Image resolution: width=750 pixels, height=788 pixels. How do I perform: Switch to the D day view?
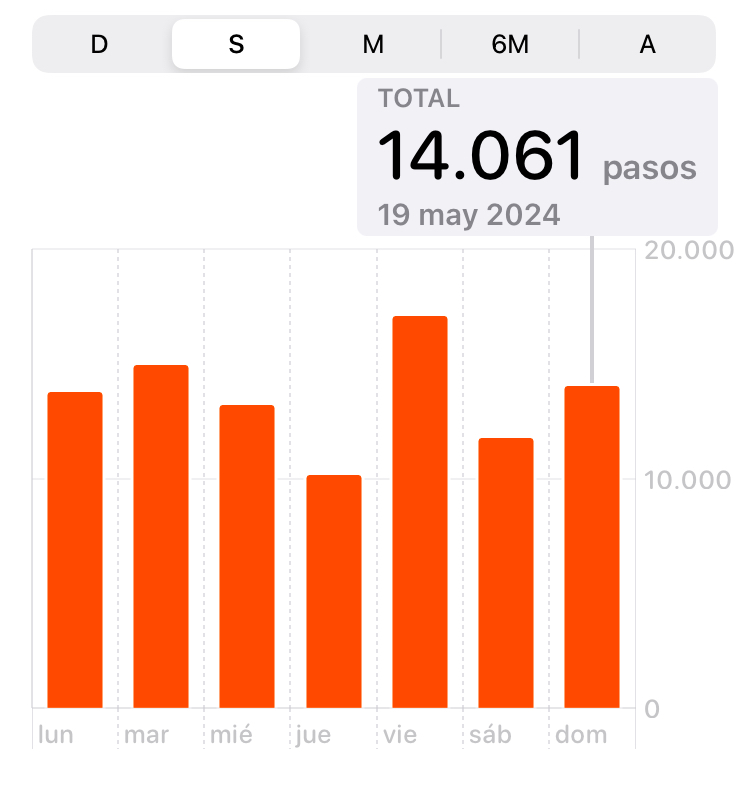(x=99, y=45)
